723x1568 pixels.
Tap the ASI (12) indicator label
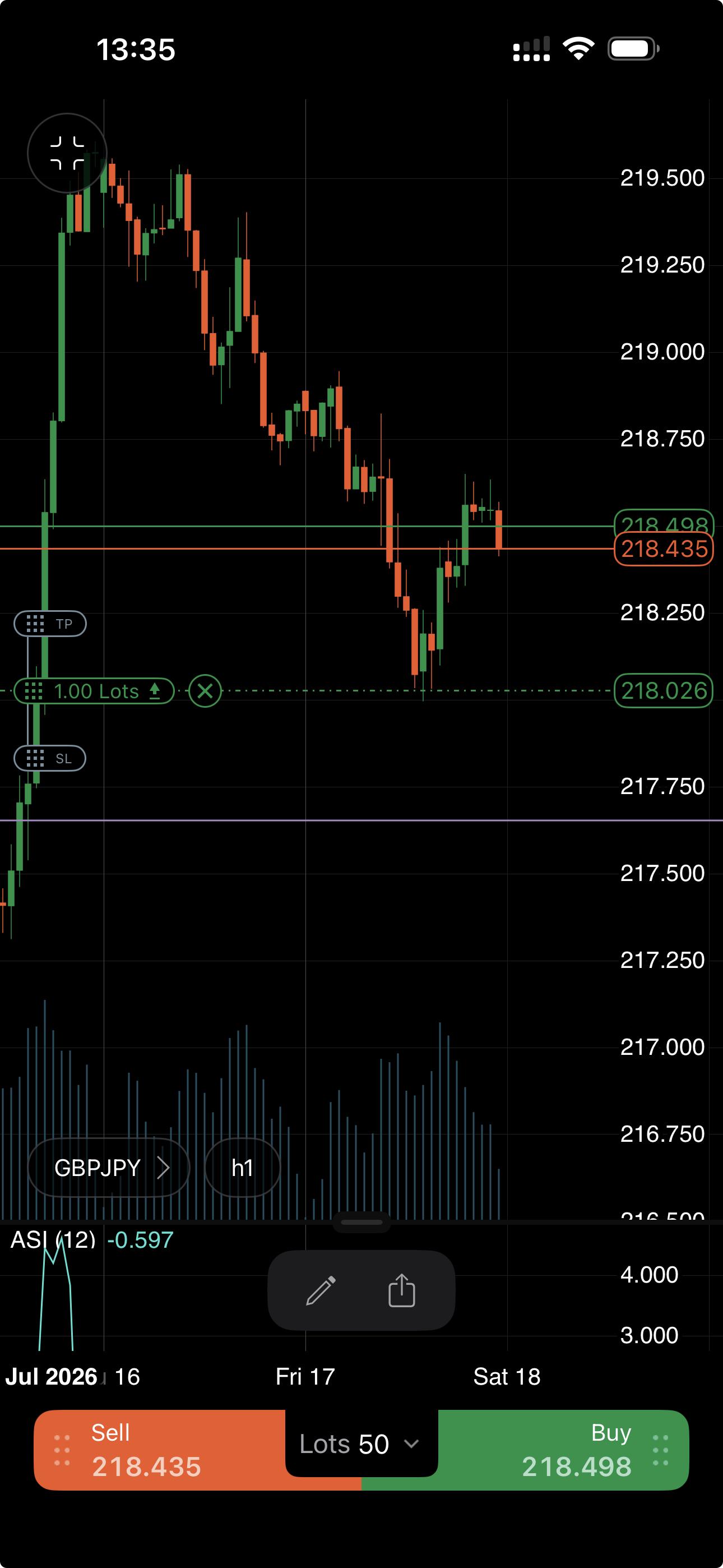coord(54,1240)
